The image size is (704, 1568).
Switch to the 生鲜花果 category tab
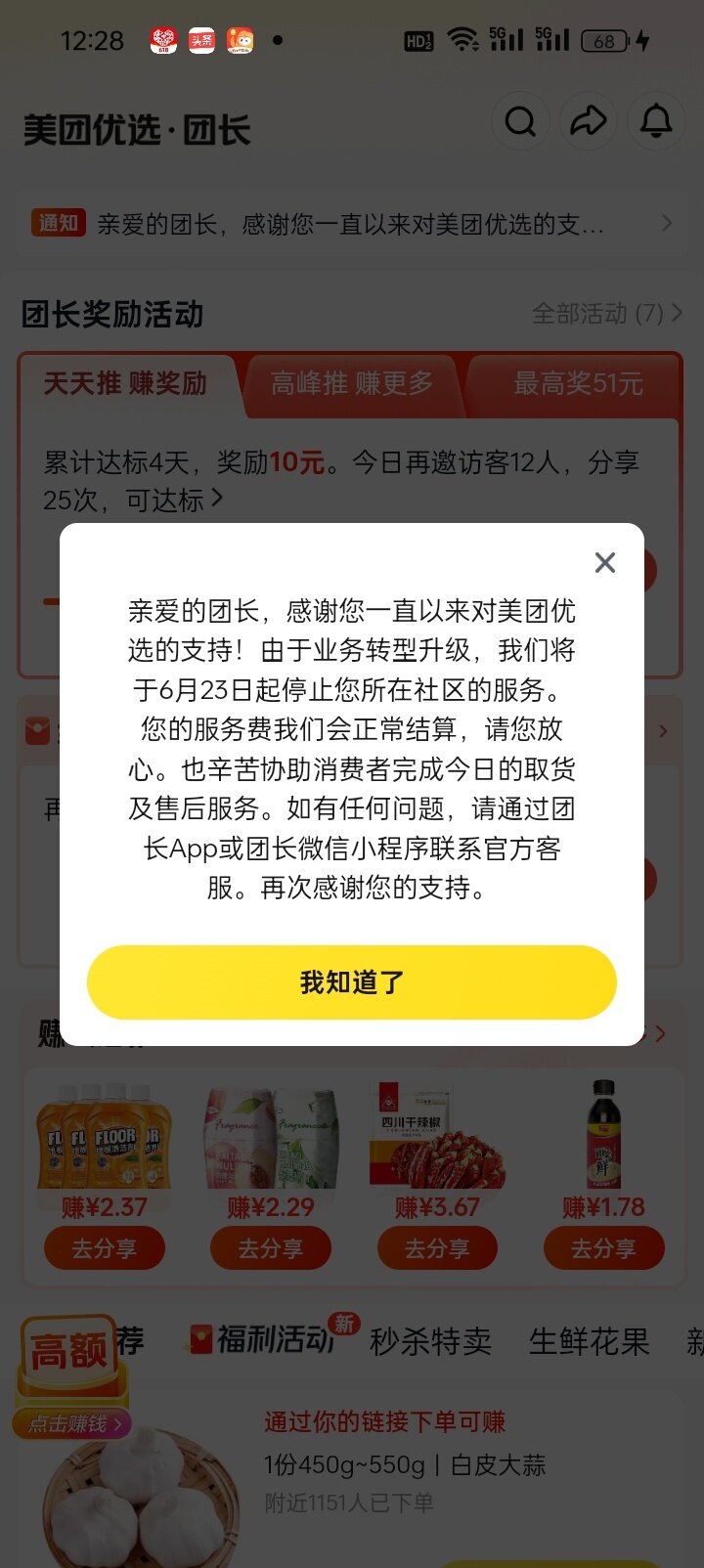tap(589, 1342)
